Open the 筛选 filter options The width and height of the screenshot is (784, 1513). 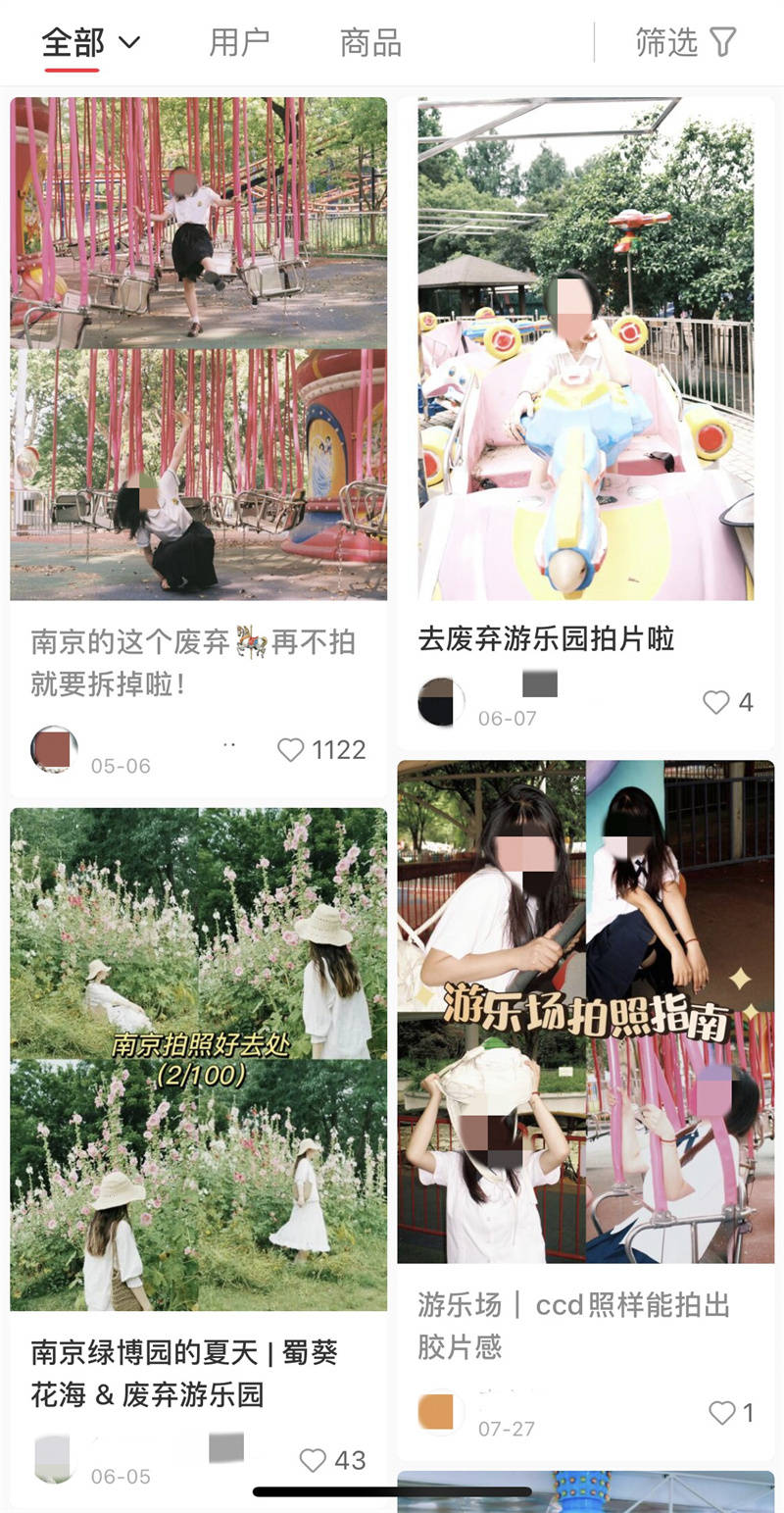click(x=685, y=42)
